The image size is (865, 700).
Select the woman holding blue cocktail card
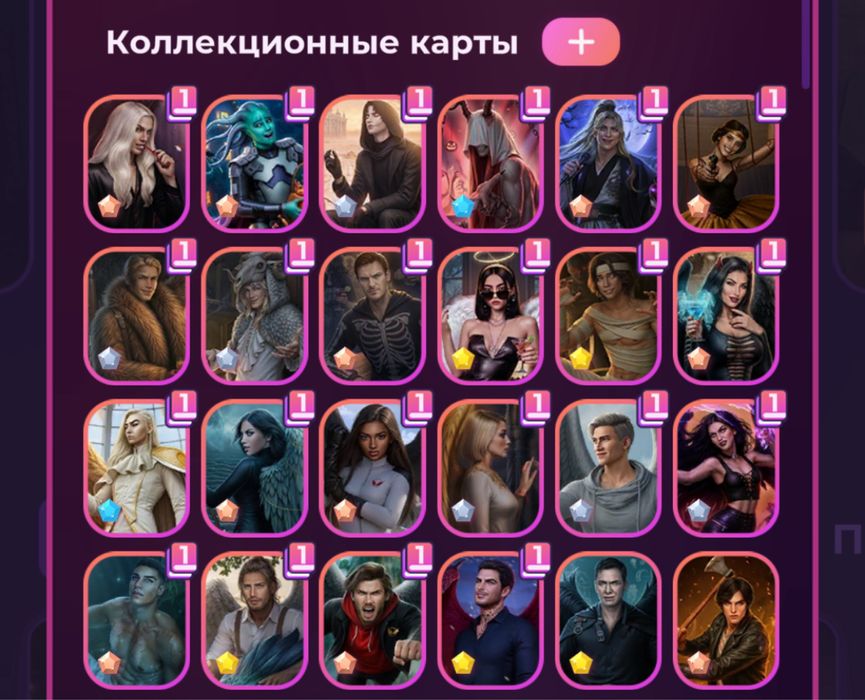pos(723,315)
